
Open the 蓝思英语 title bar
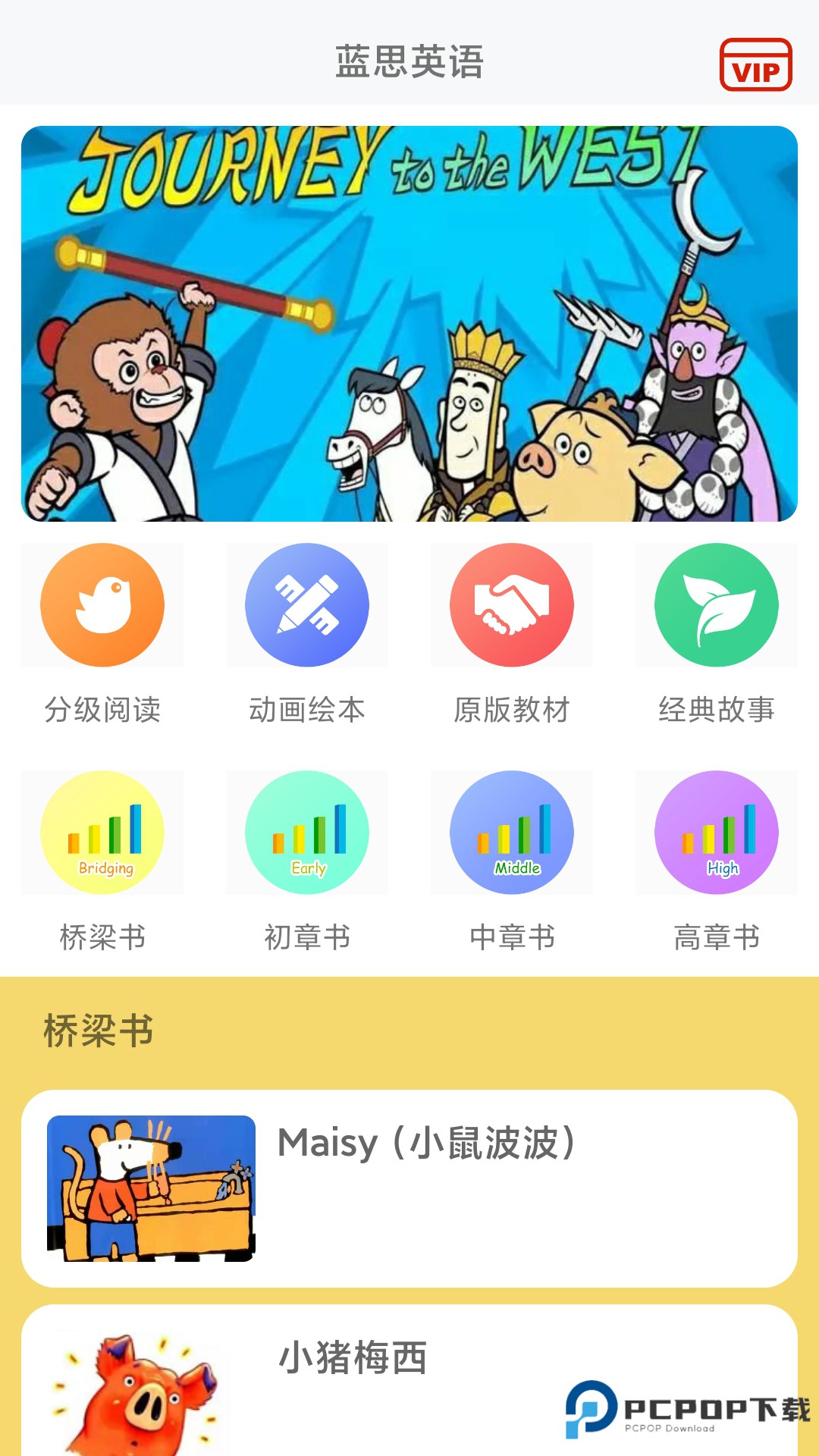pyautogui.click(x=409, y=64)
